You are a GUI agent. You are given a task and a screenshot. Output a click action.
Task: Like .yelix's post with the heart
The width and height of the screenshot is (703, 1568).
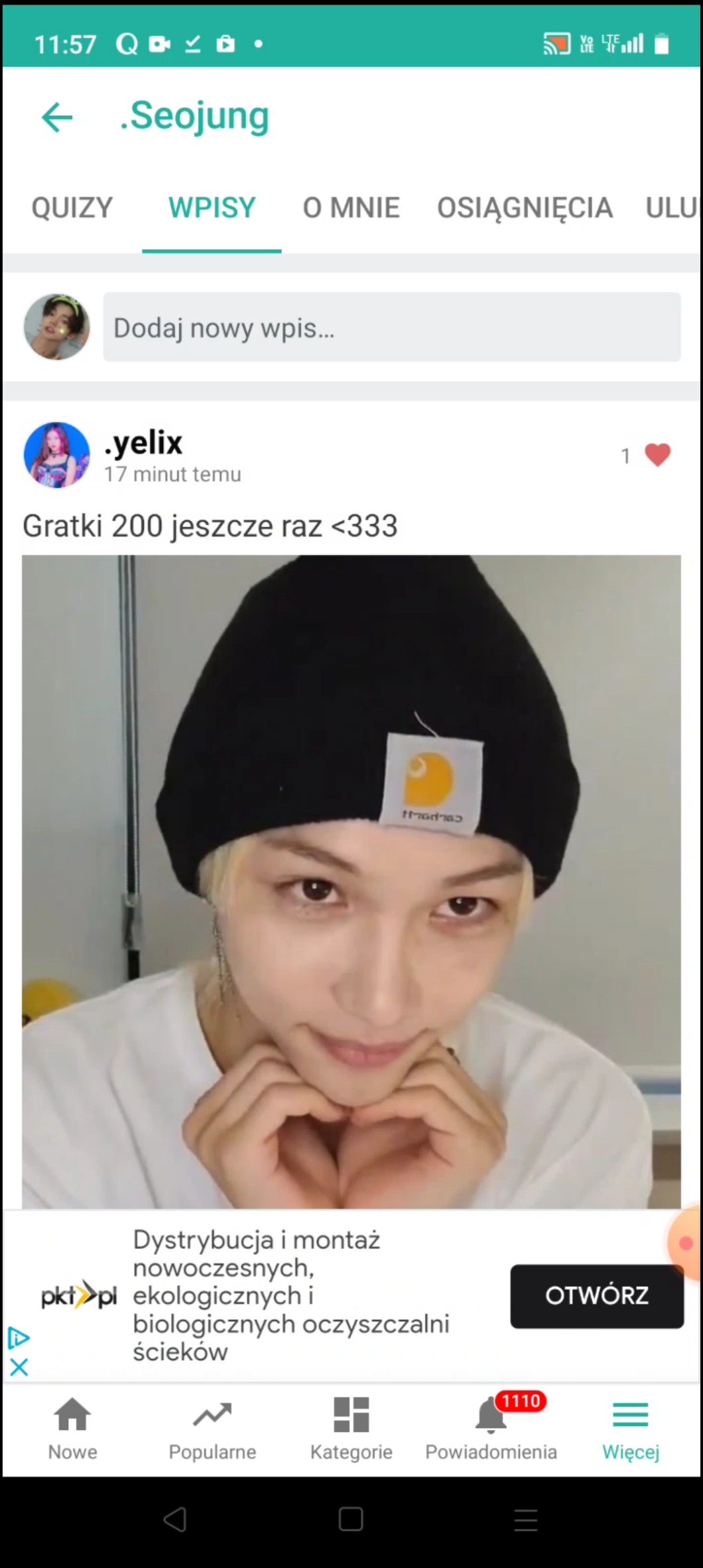[657, 455]
